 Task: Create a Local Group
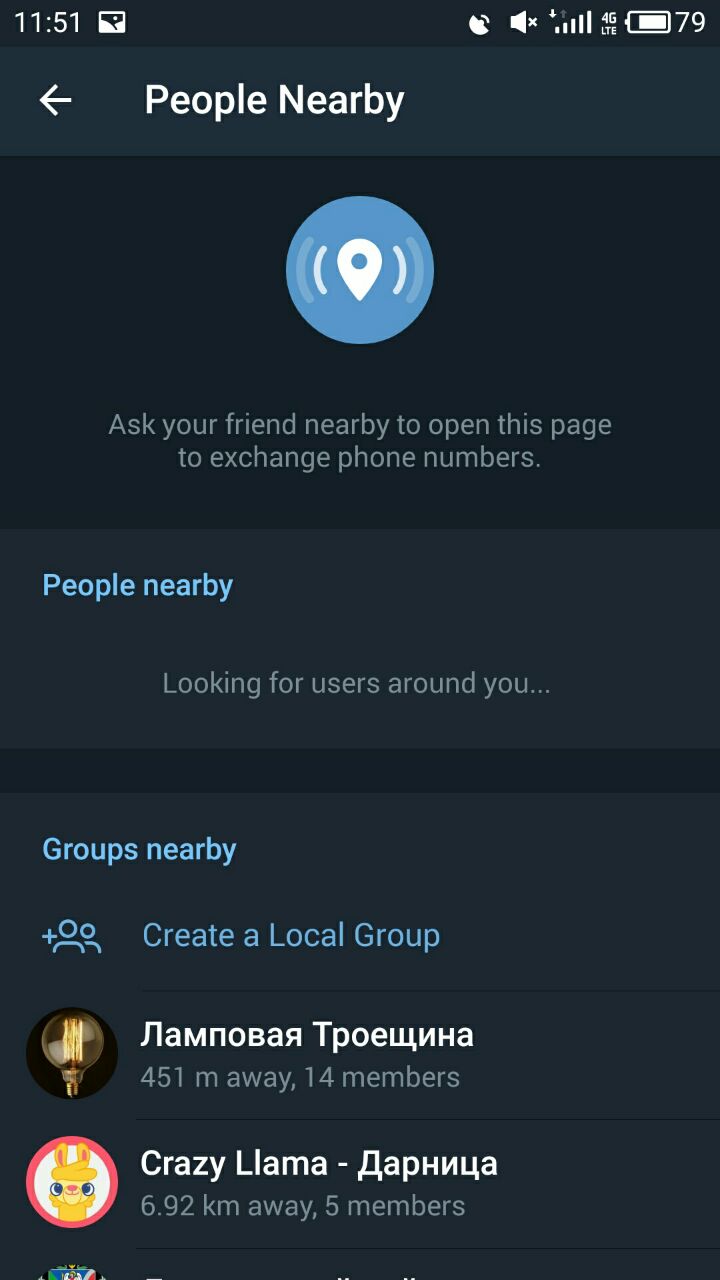(x=290, y=935)
